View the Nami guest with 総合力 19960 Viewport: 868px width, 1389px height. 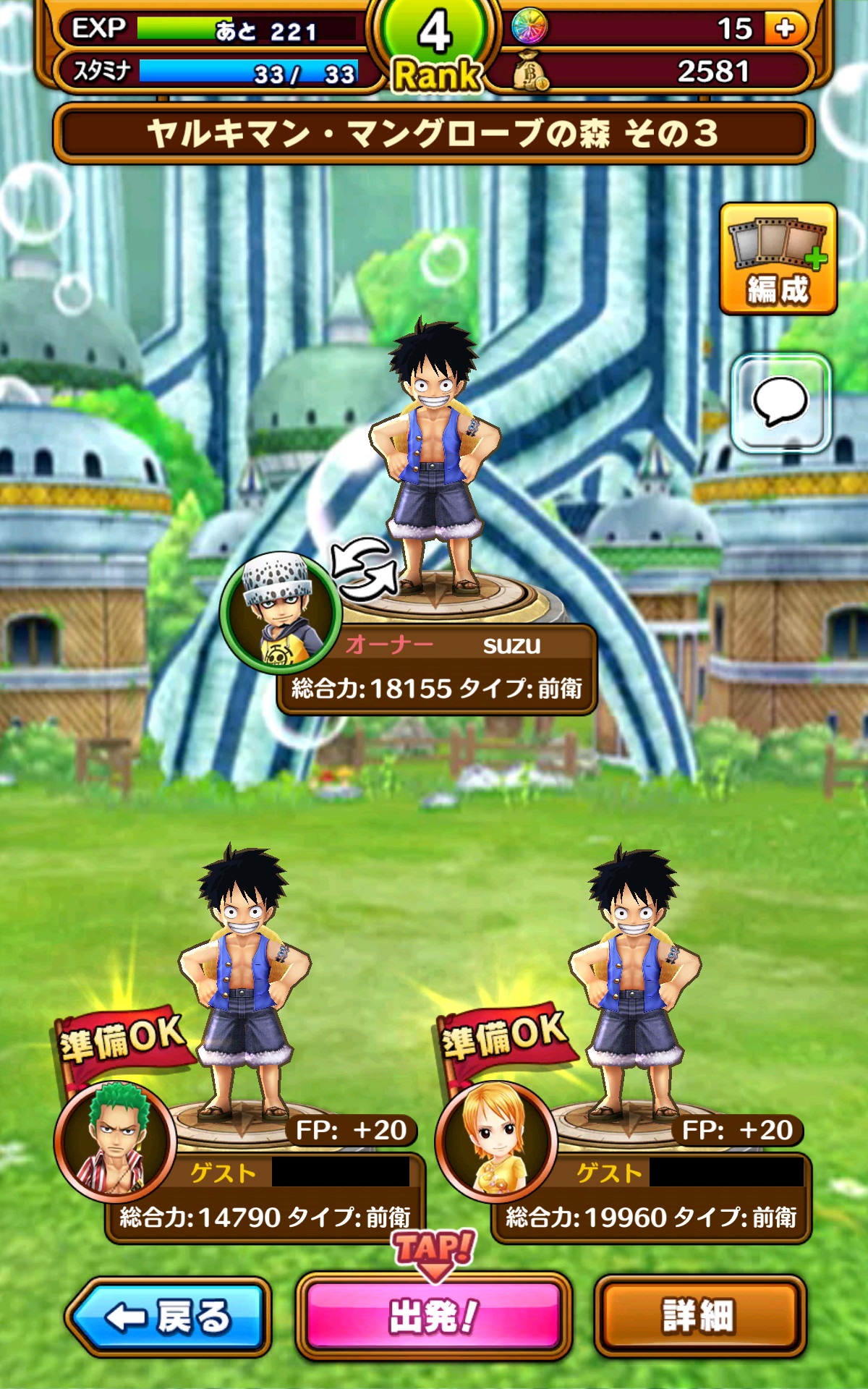tap(496, 1142)
